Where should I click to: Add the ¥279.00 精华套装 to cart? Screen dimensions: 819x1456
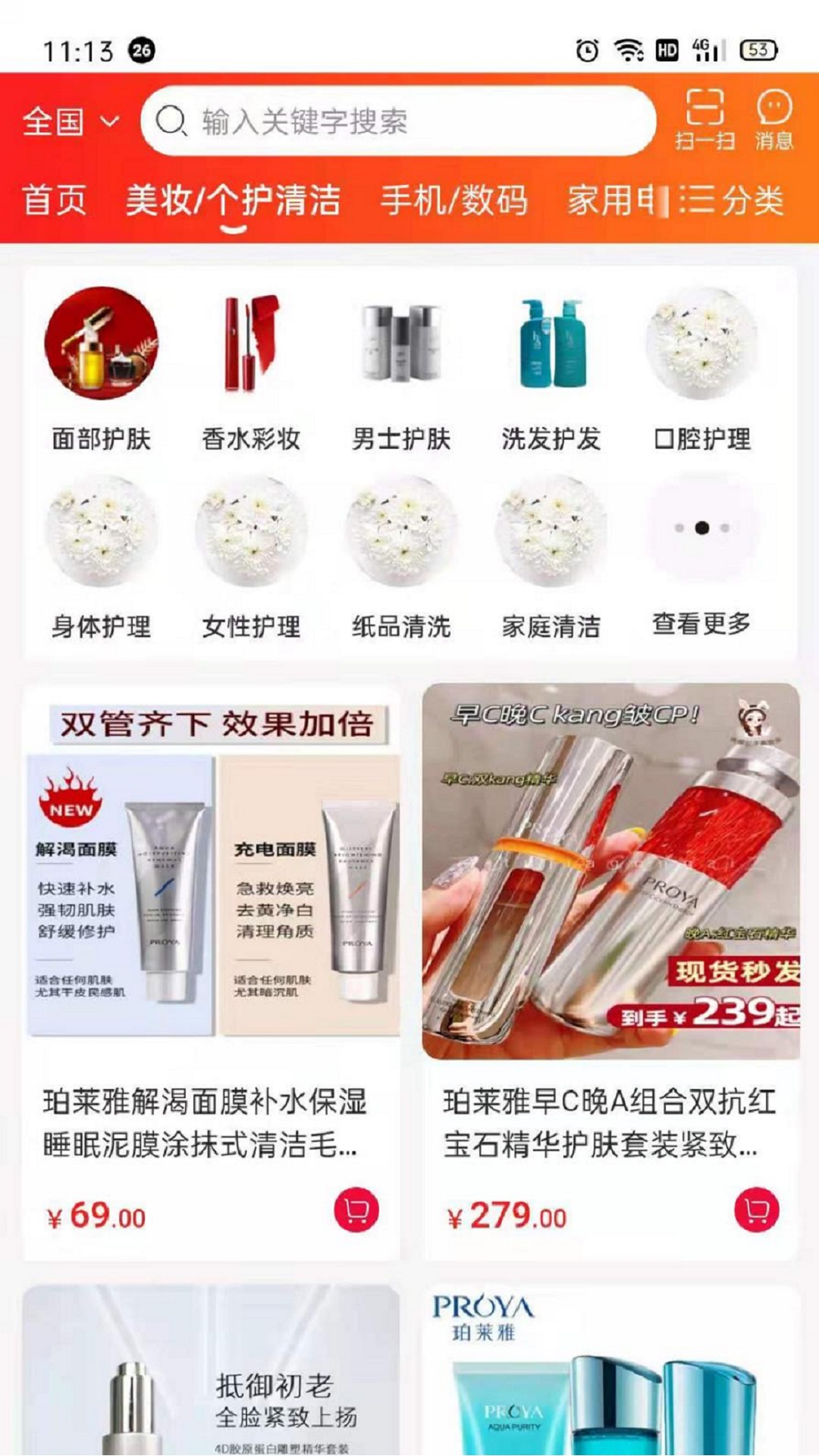(x=756, y=1210)
